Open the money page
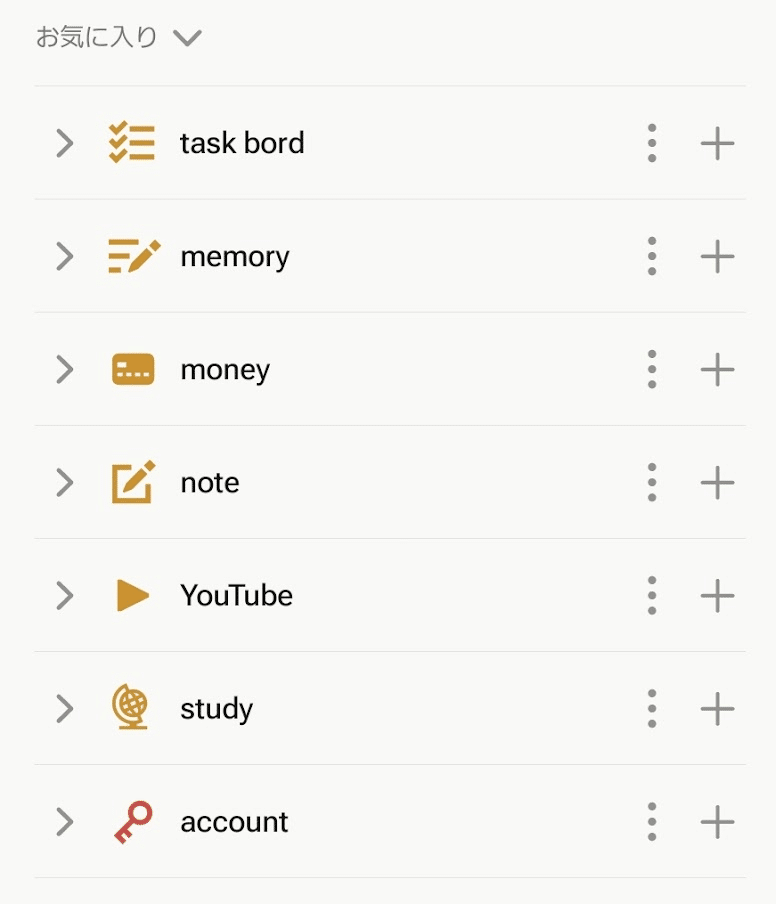The width and height of the screenshot is (776, 904). click(225, 370)
